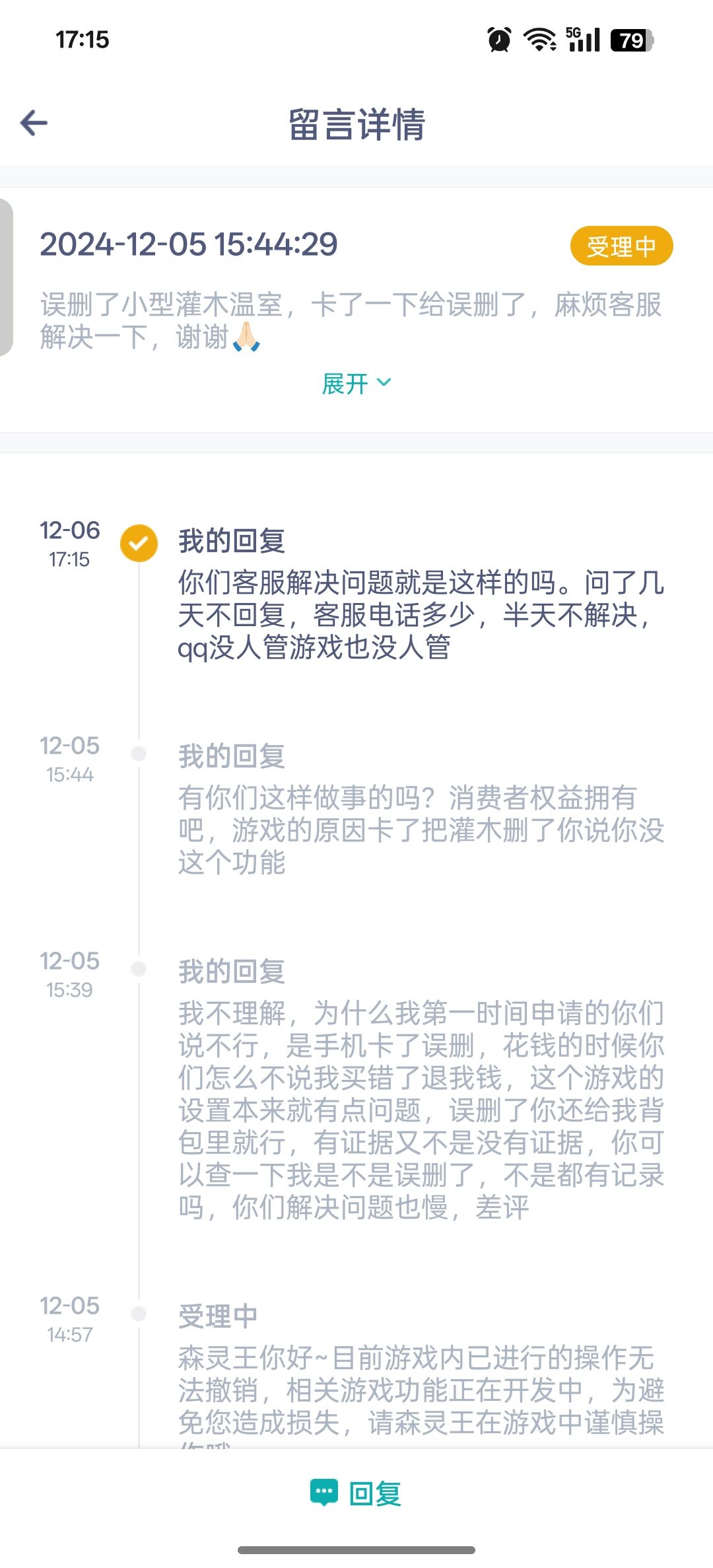Expand the message with 展开
The height and width of the screenshot is (1568, 713).
pyautogui.click(x=356, y=384)
